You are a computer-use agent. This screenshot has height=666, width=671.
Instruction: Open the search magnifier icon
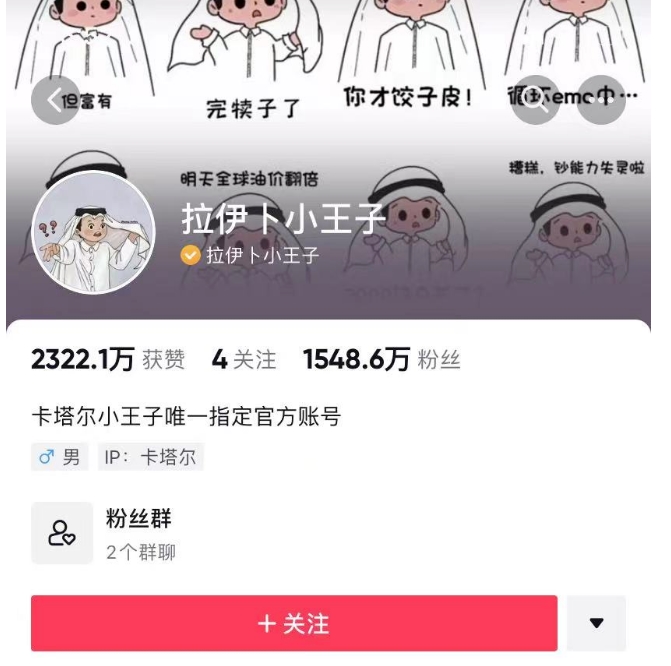coord(537,99)
